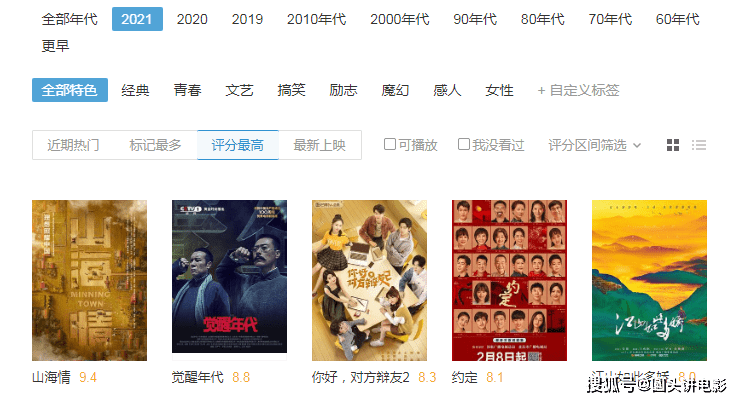Switch to list view layout

click(x=699, y=145)
